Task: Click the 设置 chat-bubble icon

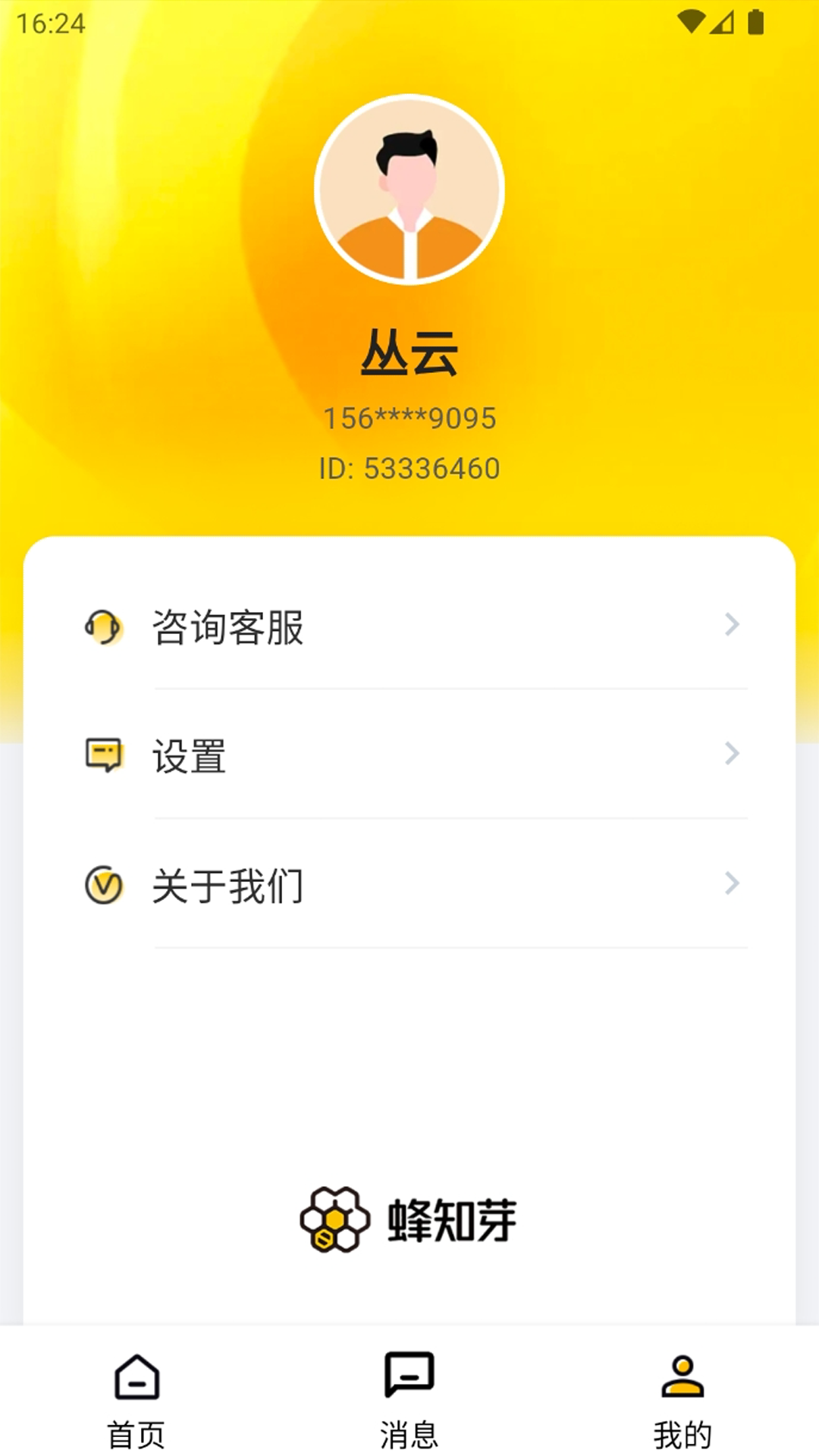Action: (x=105, y=755)
